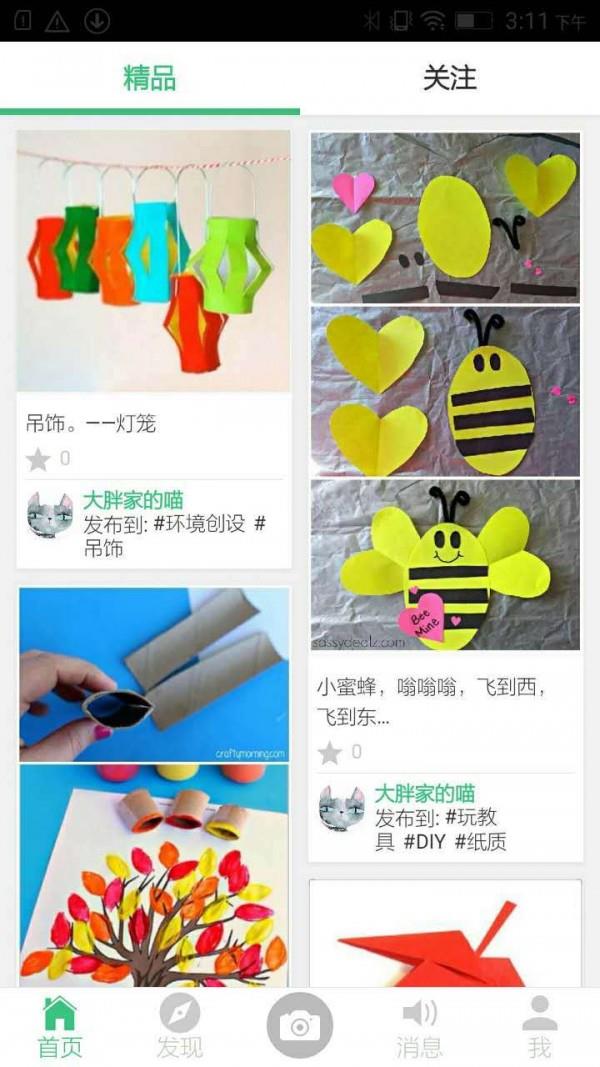Open the 消息 messages tab

click(420, 1027)
